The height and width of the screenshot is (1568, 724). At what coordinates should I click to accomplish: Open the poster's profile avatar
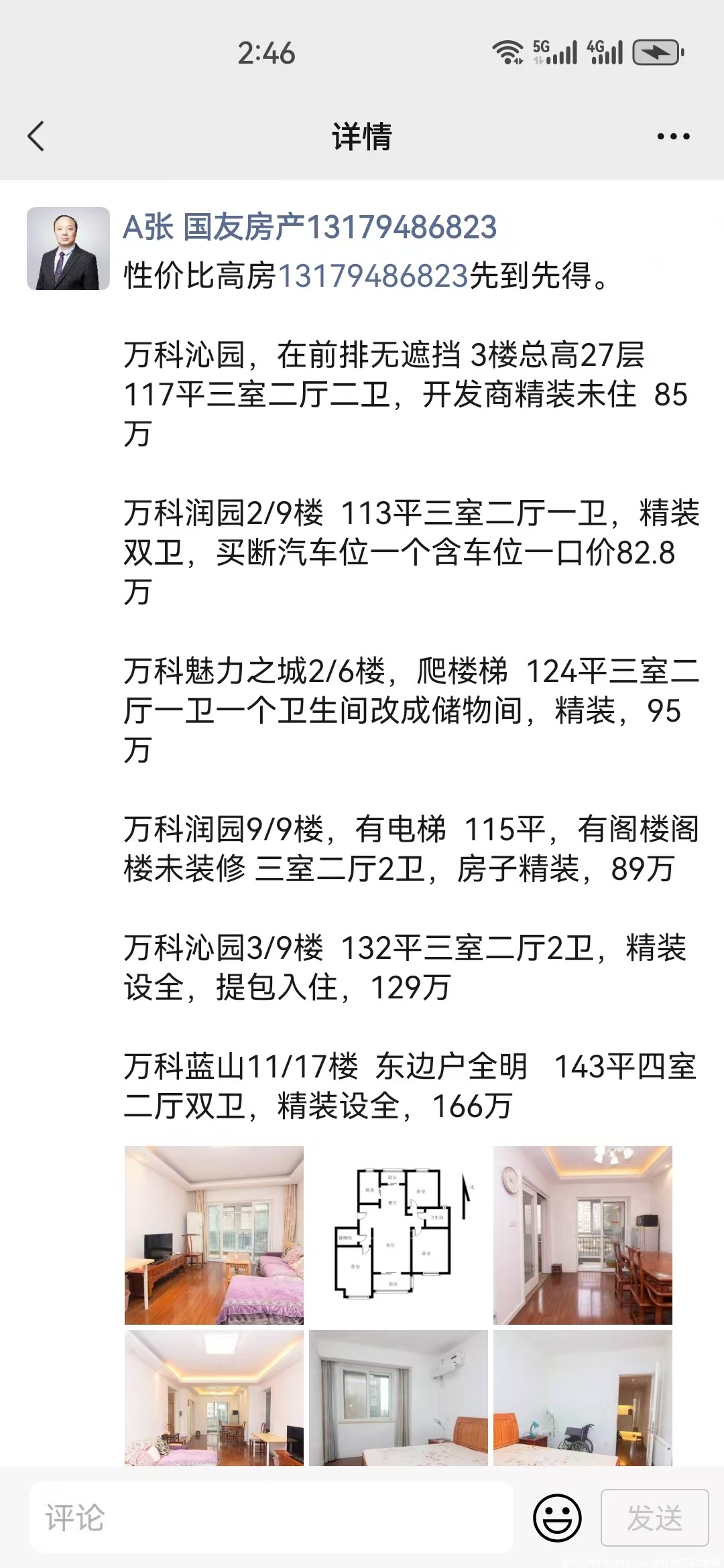(x=68, y=249)
